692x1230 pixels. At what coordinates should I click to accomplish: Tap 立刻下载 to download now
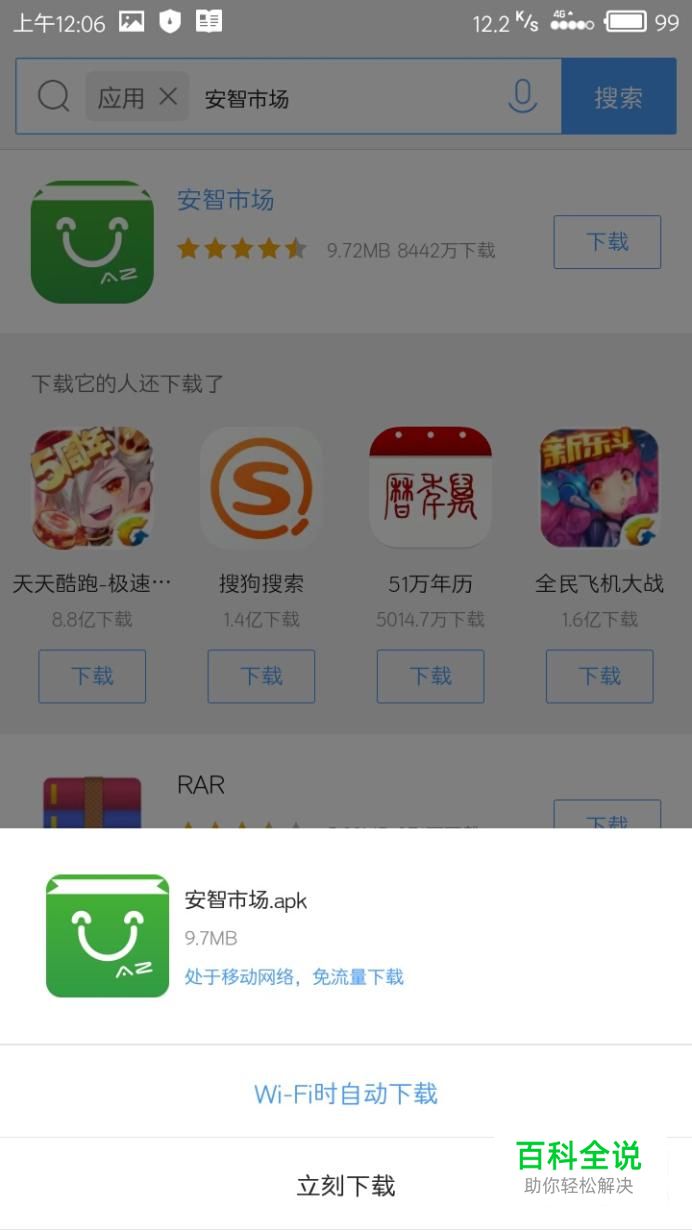pyautogui.click(x=346, y=1186)
